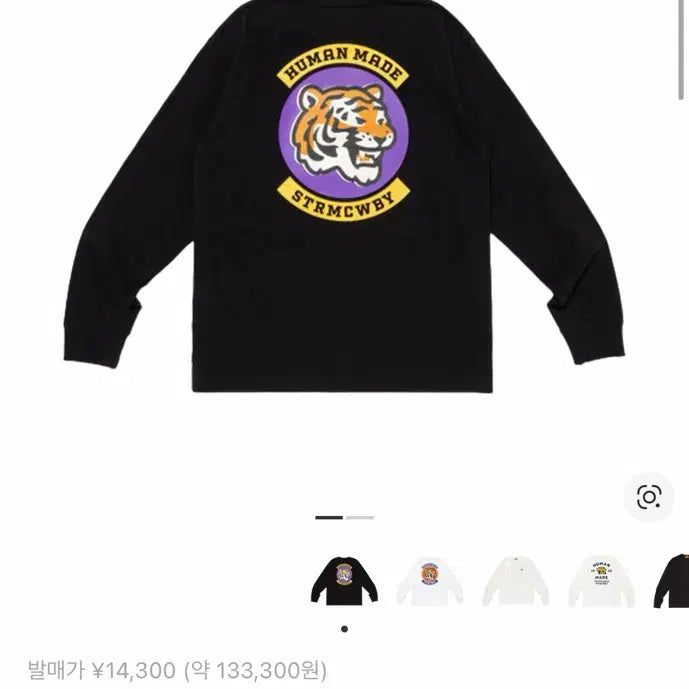
Task: Select the white tiger-logo long-sleeve thumbnail
Action: click(429, 580)
